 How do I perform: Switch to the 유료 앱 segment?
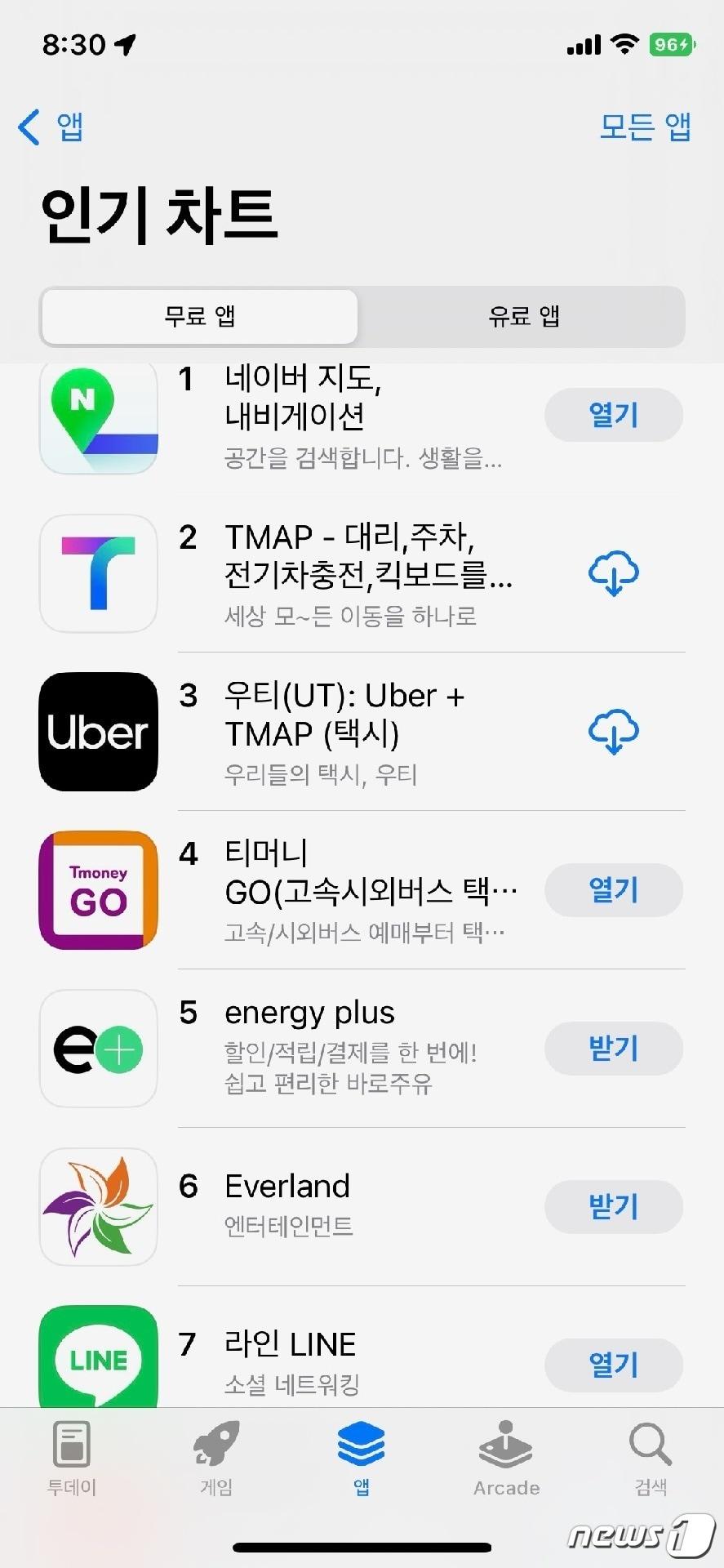coord(522,316)
